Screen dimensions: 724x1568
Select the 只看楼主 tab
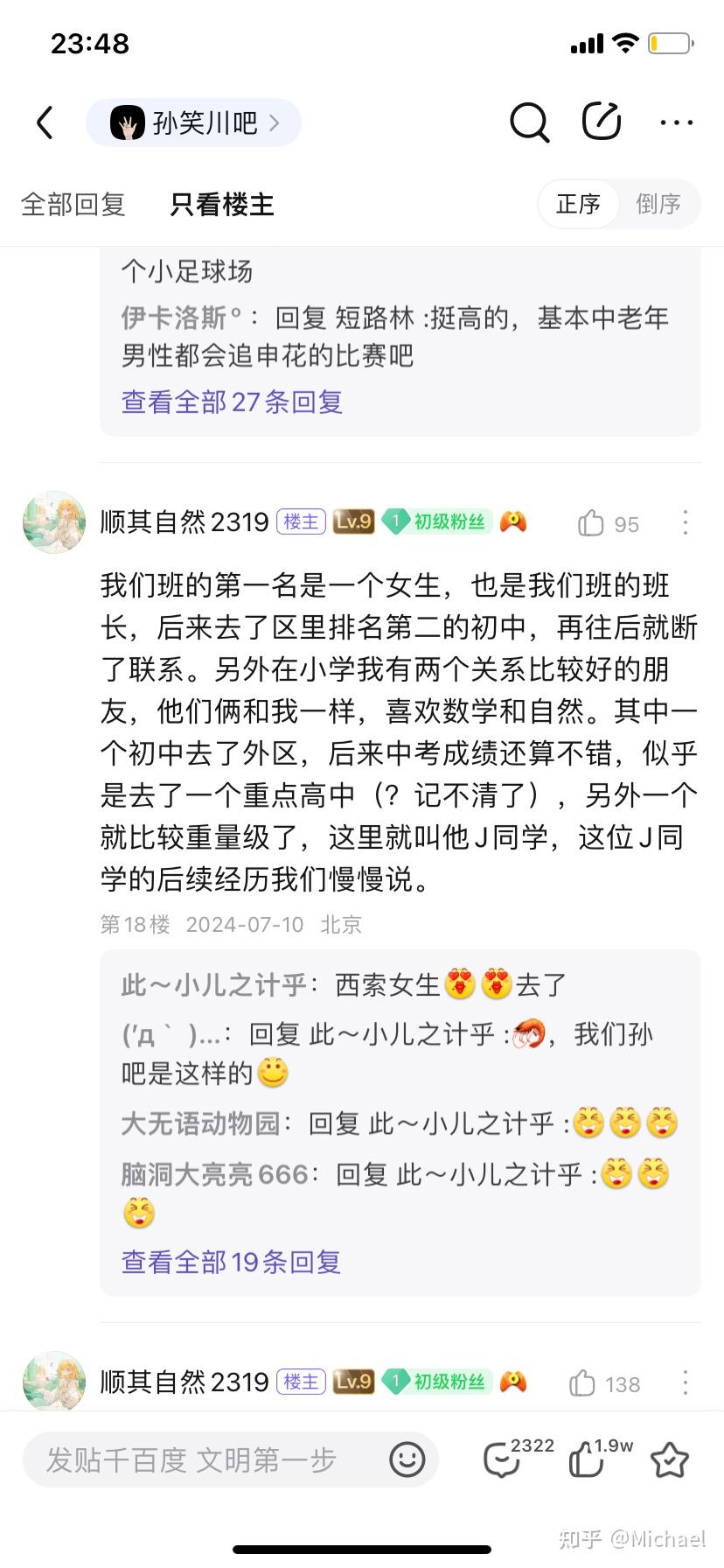(222, 205)
